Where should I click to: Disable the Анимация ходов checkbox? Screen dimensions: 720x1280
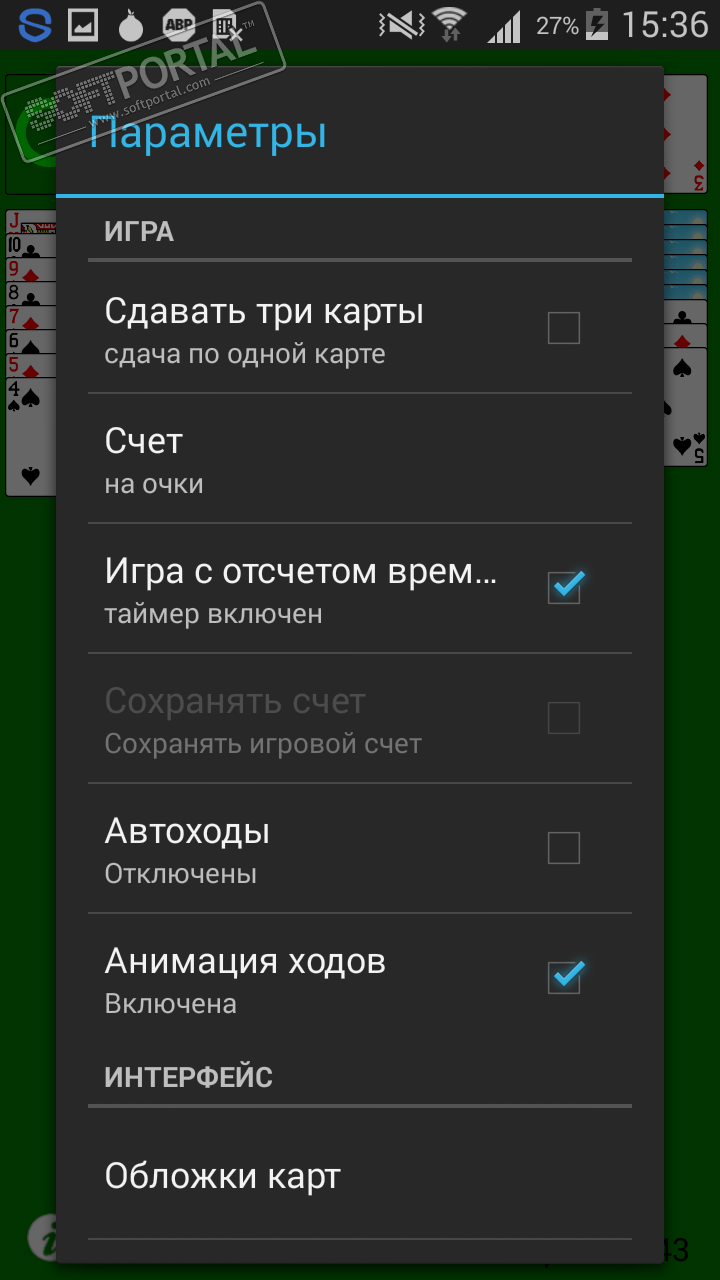tap(564, 977)
